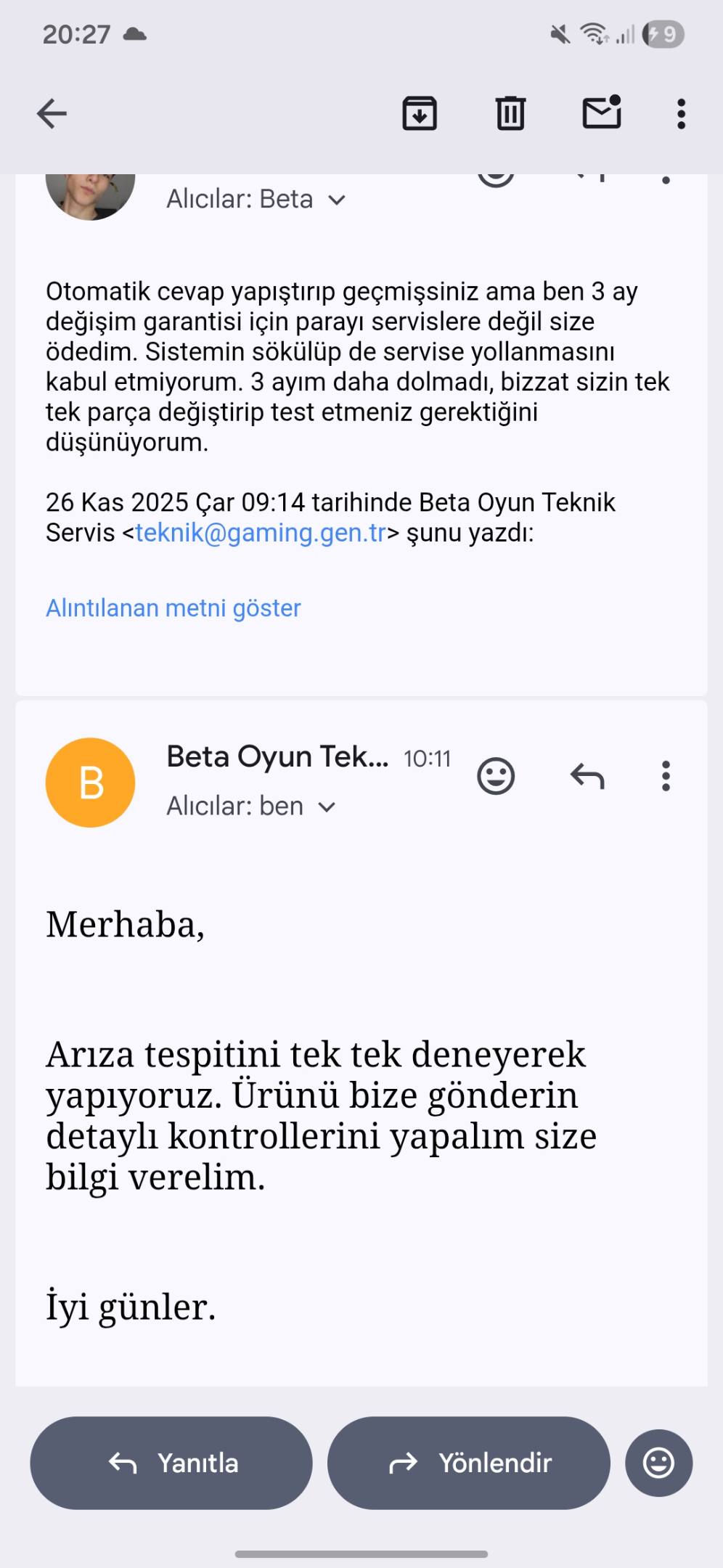Viewport: 723px width, 1568px height.
Task: Open the top bar overflow menu
Action: [681, 114]
